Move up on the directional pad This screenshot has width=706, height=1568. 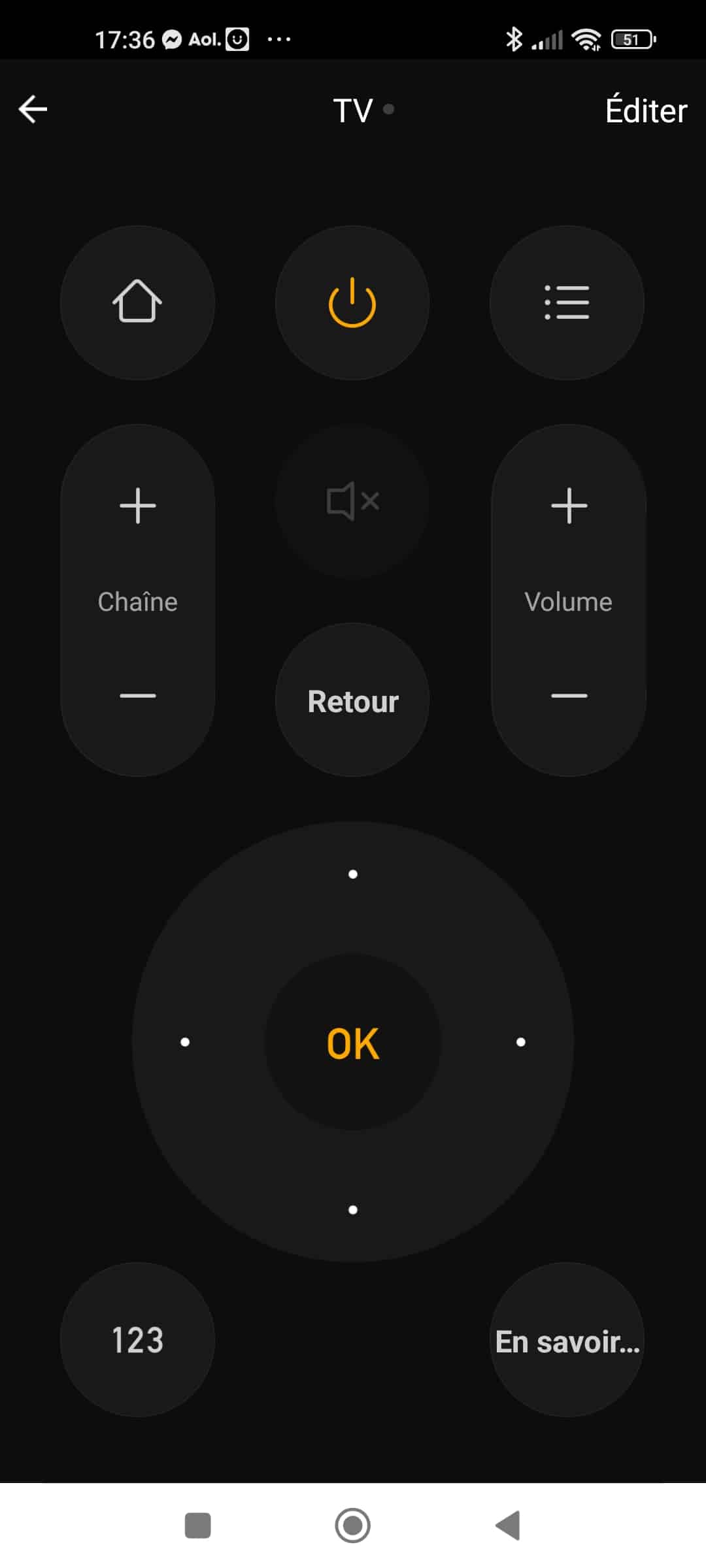pos(353,874)
